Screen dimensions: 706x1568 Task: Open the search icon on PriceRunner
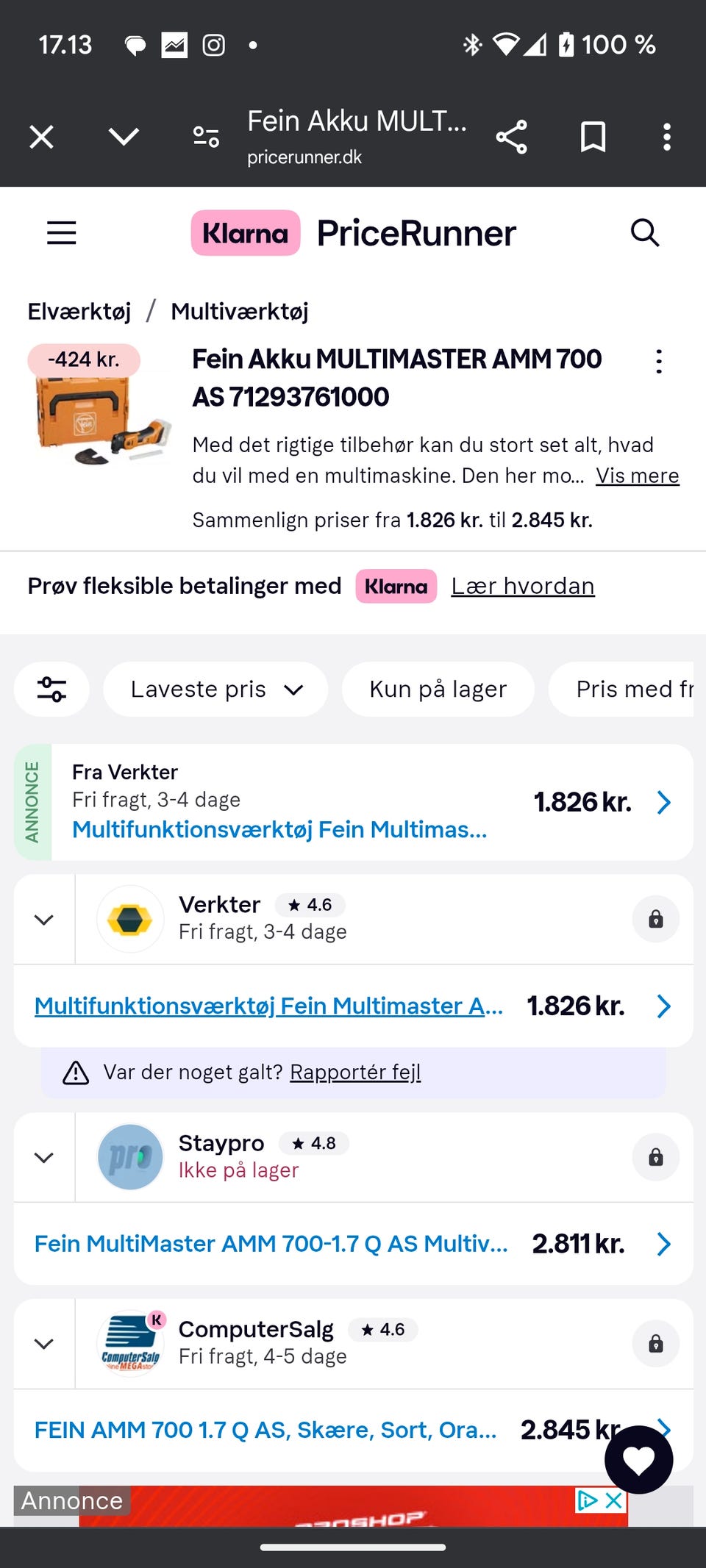click(x=645, y=232)
